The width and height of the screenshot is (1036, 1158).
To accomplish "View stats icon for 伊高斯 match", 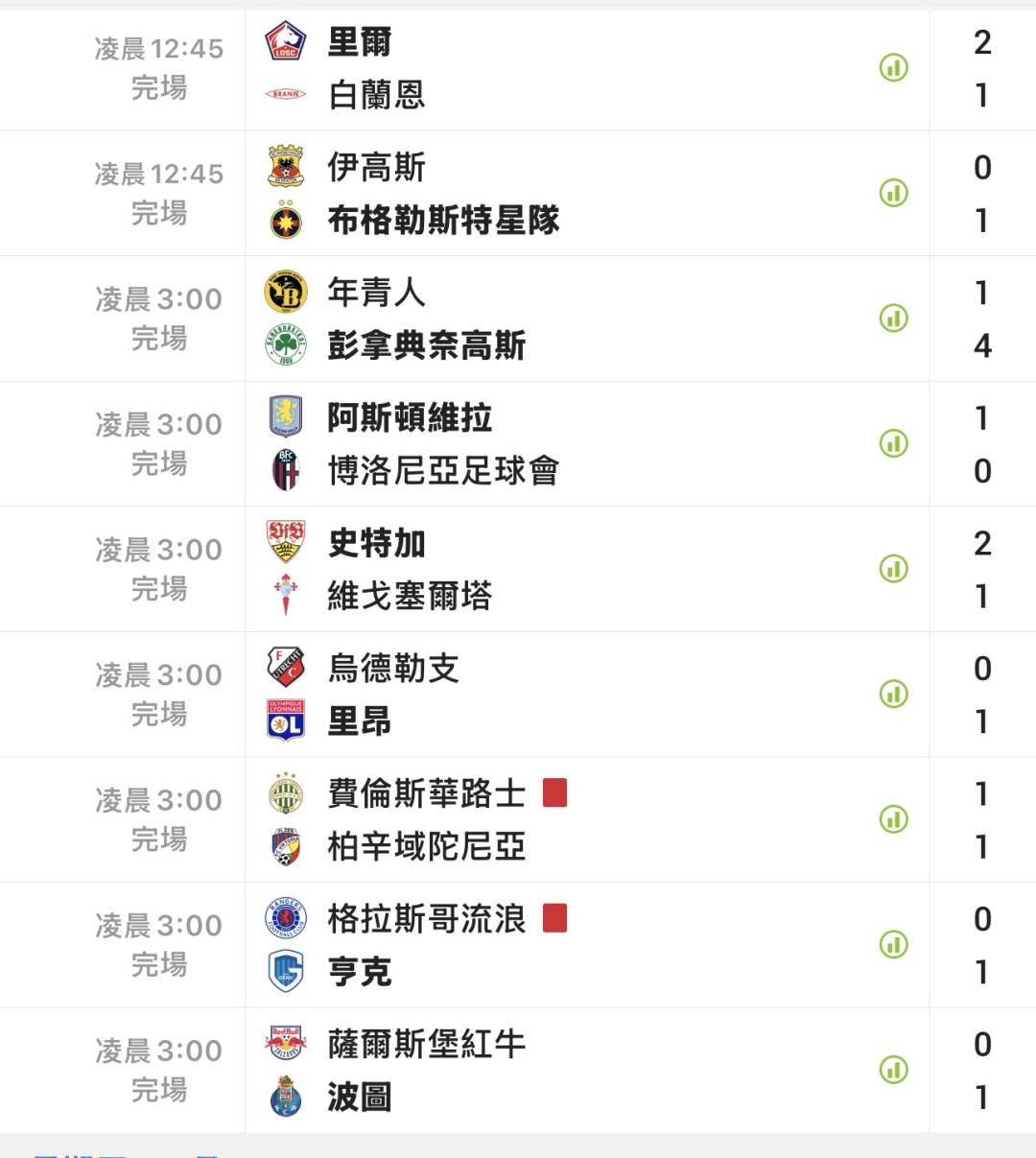I will point(894,193).
